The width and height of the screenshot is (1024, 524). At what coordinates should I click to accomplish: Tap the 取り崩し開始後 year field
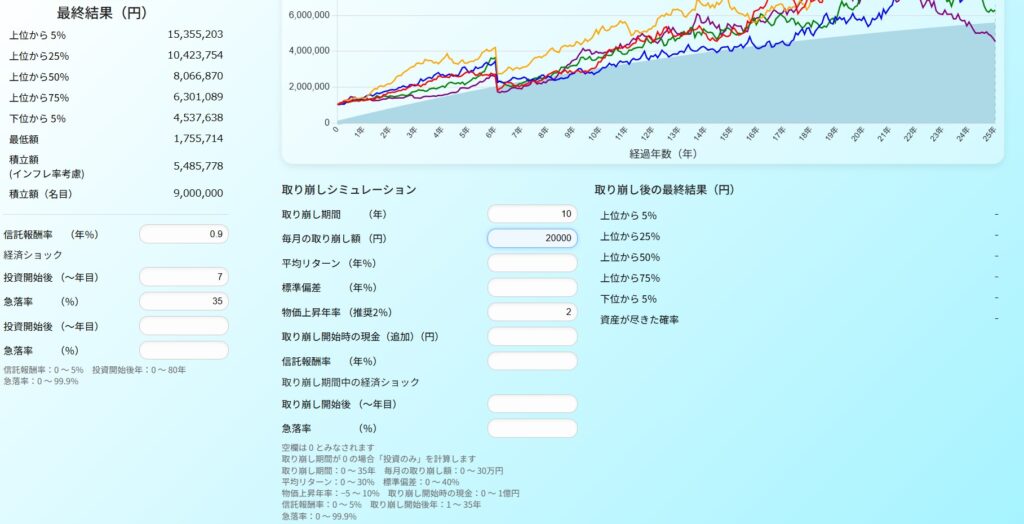(532, 404)
